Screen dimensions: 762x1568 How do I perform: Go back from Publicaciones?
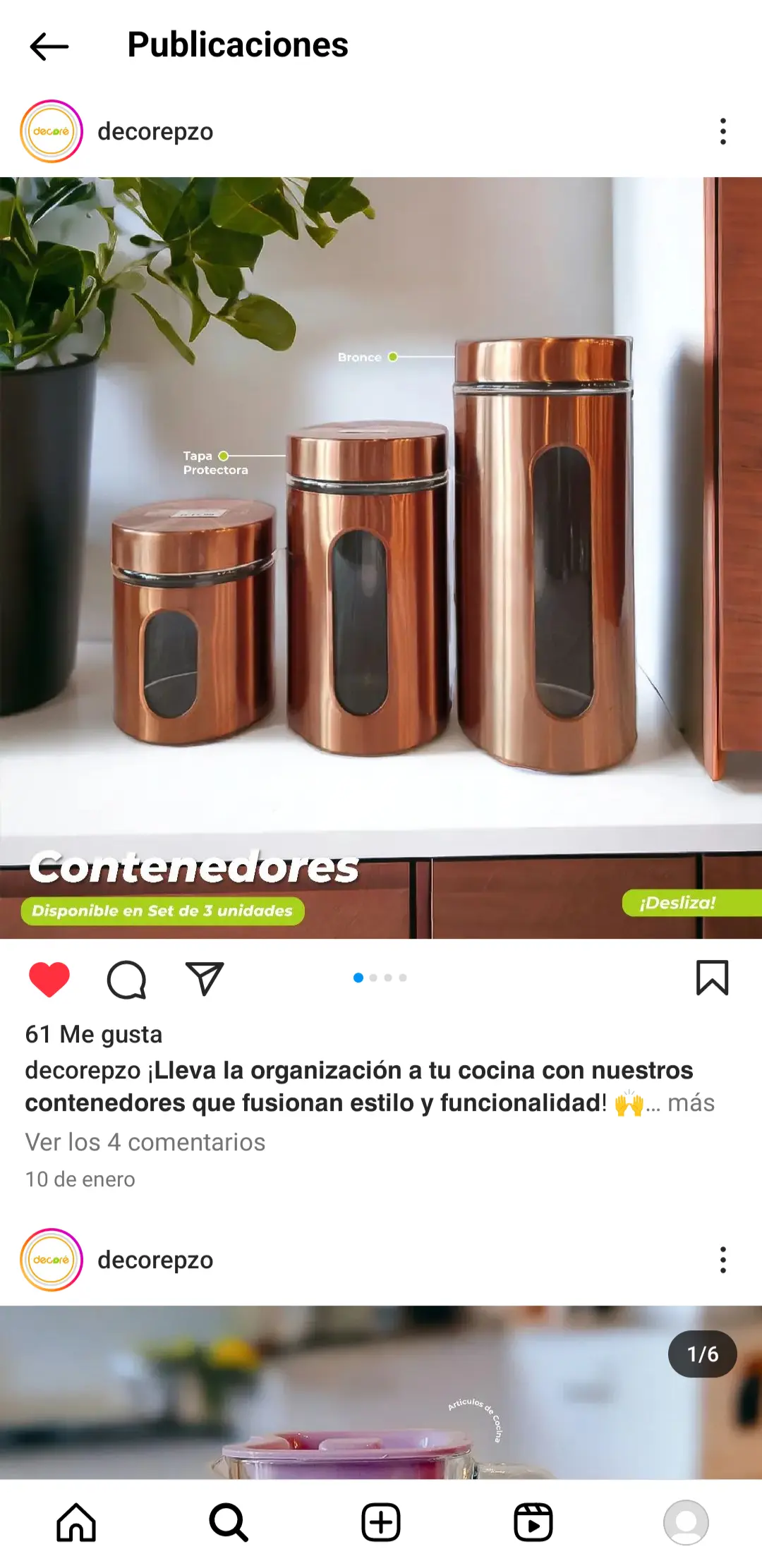[x=49, y=47]
